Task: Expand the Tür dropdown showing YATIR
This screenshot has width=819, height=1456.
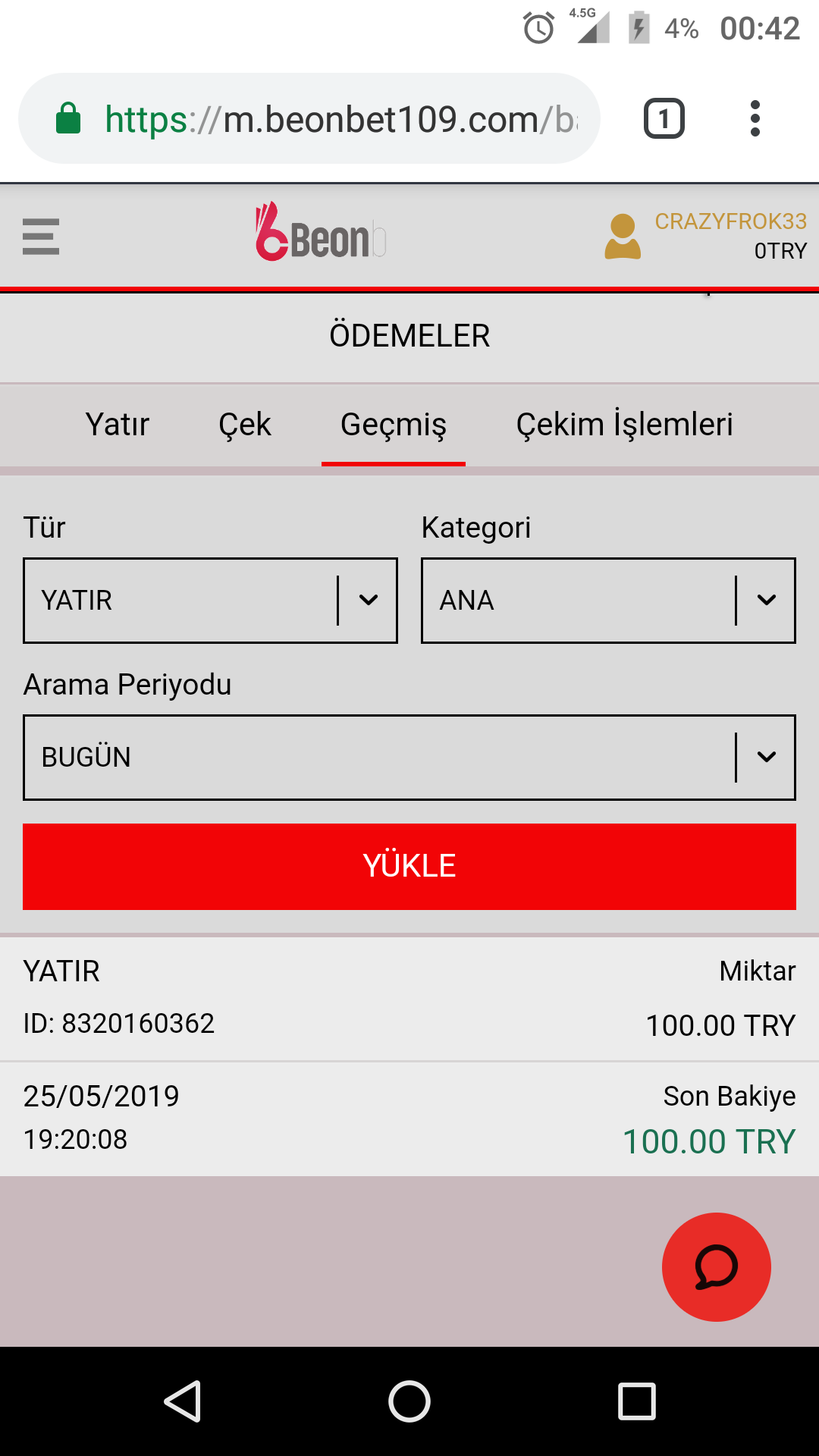Action: (210, 601)
